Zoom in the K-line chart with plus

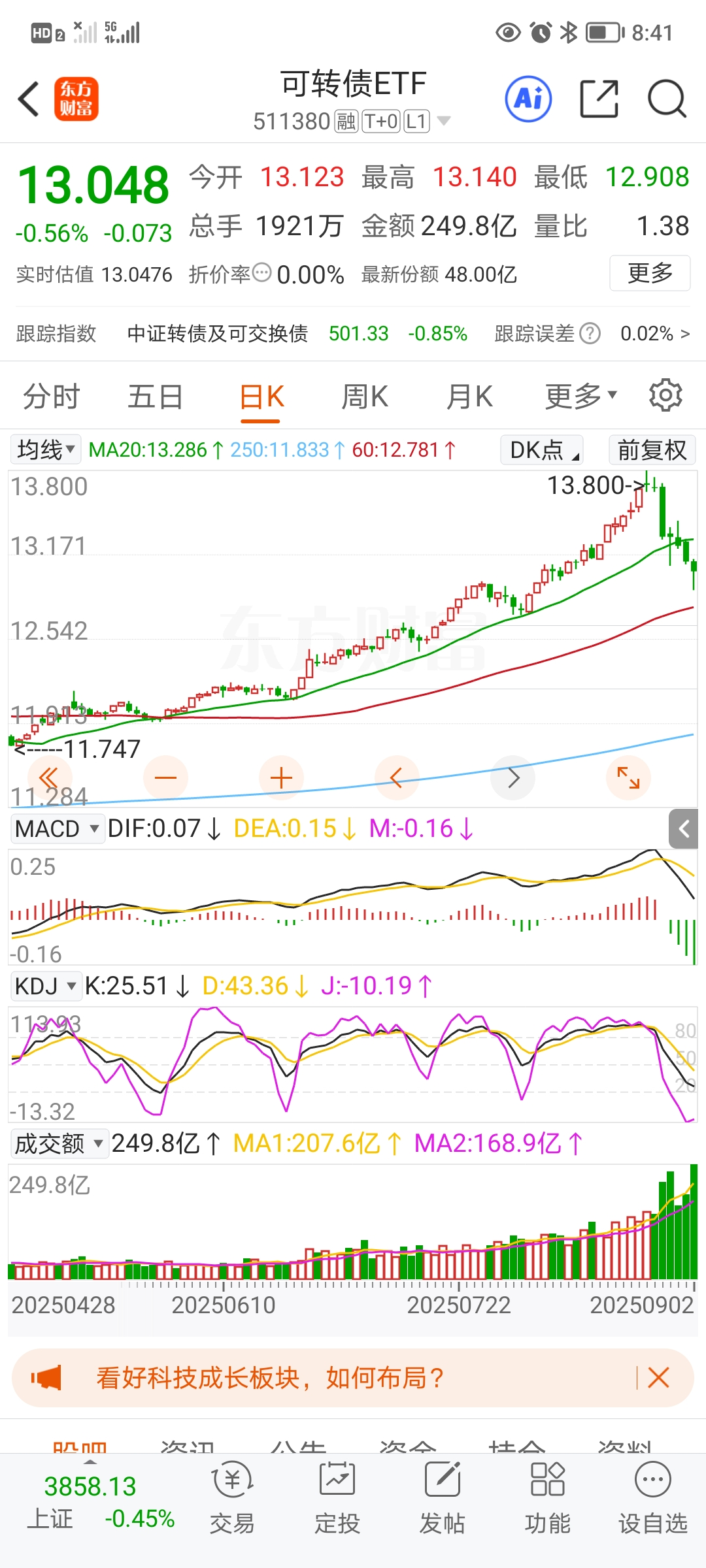pos(281,777)
